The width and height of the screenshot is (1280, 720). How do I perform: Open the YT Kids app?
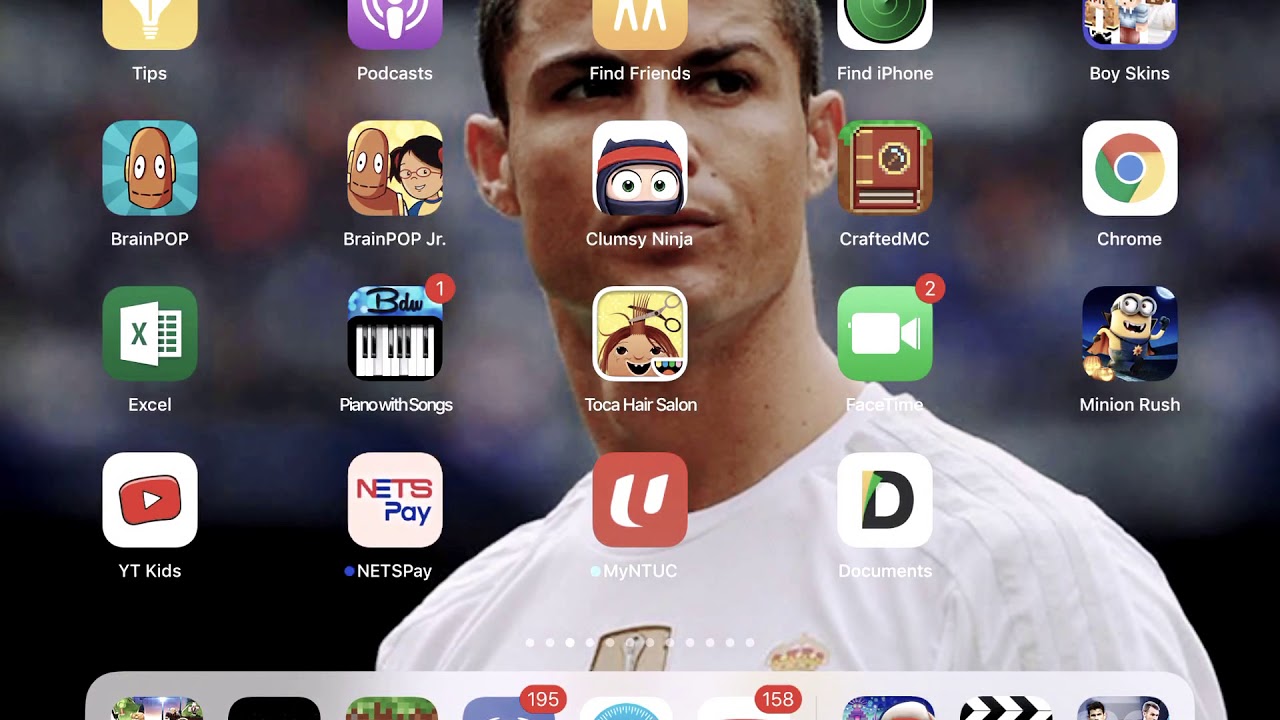pyautogui.click(x=150, y=500)
